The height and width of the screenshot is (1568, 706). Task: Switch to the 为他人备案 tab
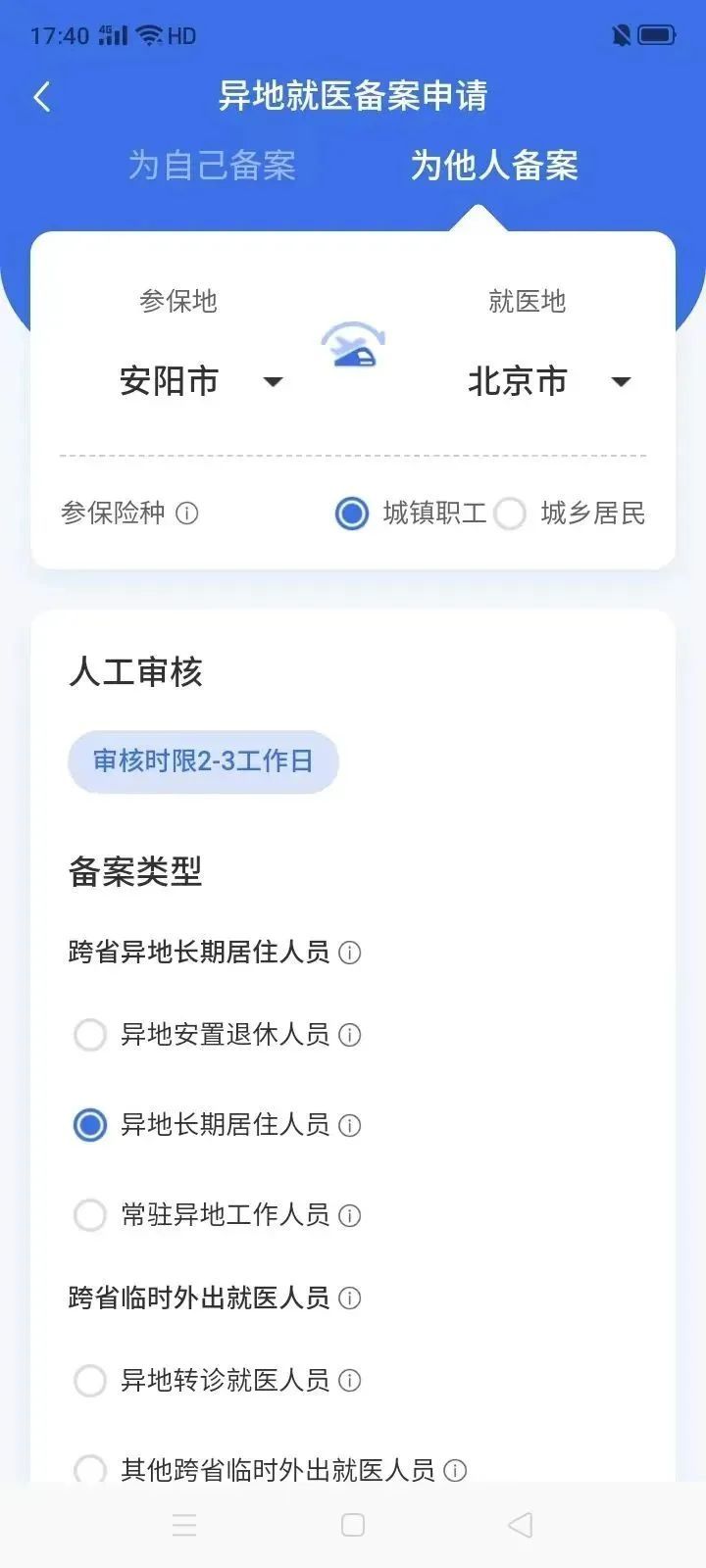coord(496,166)
